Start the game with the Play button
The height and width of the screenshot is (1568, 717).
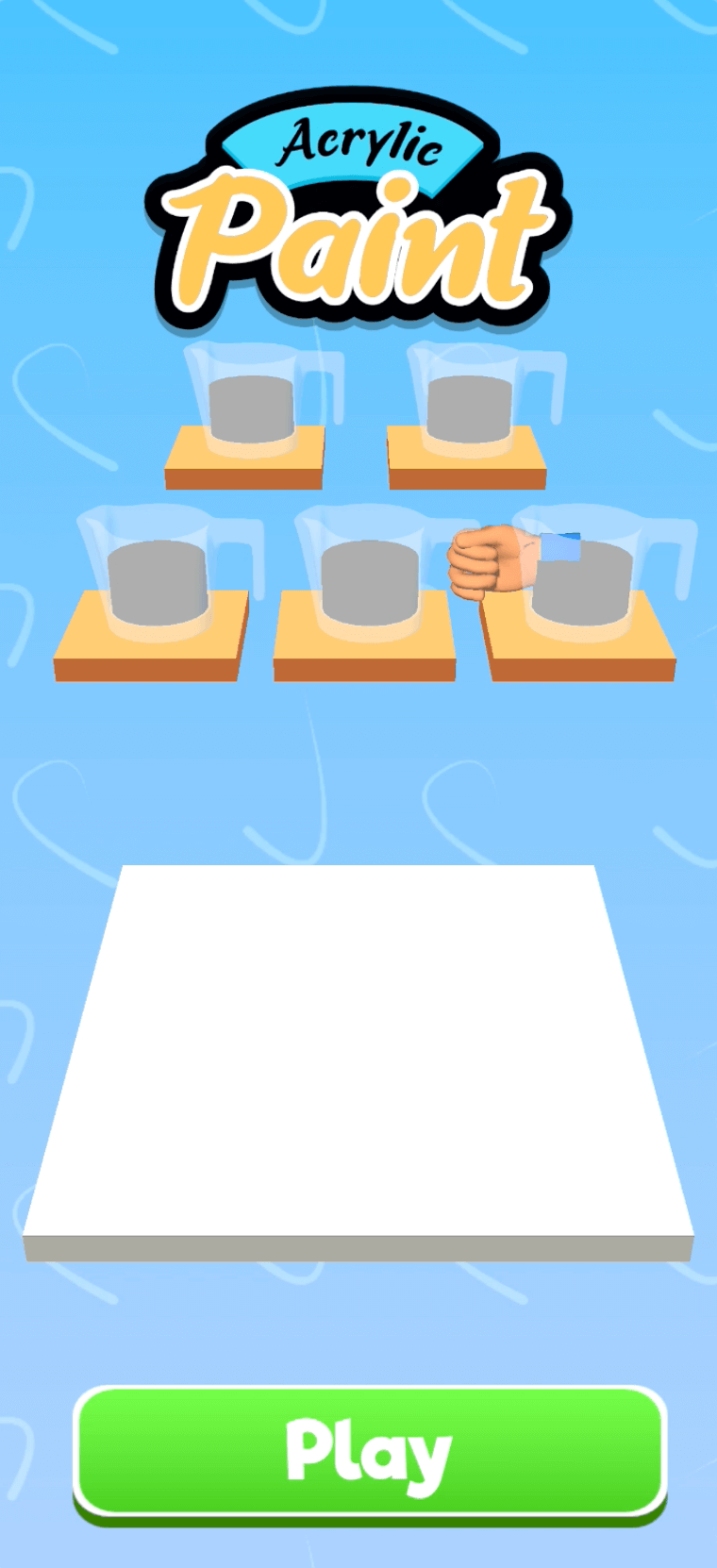pos(370,1453)
